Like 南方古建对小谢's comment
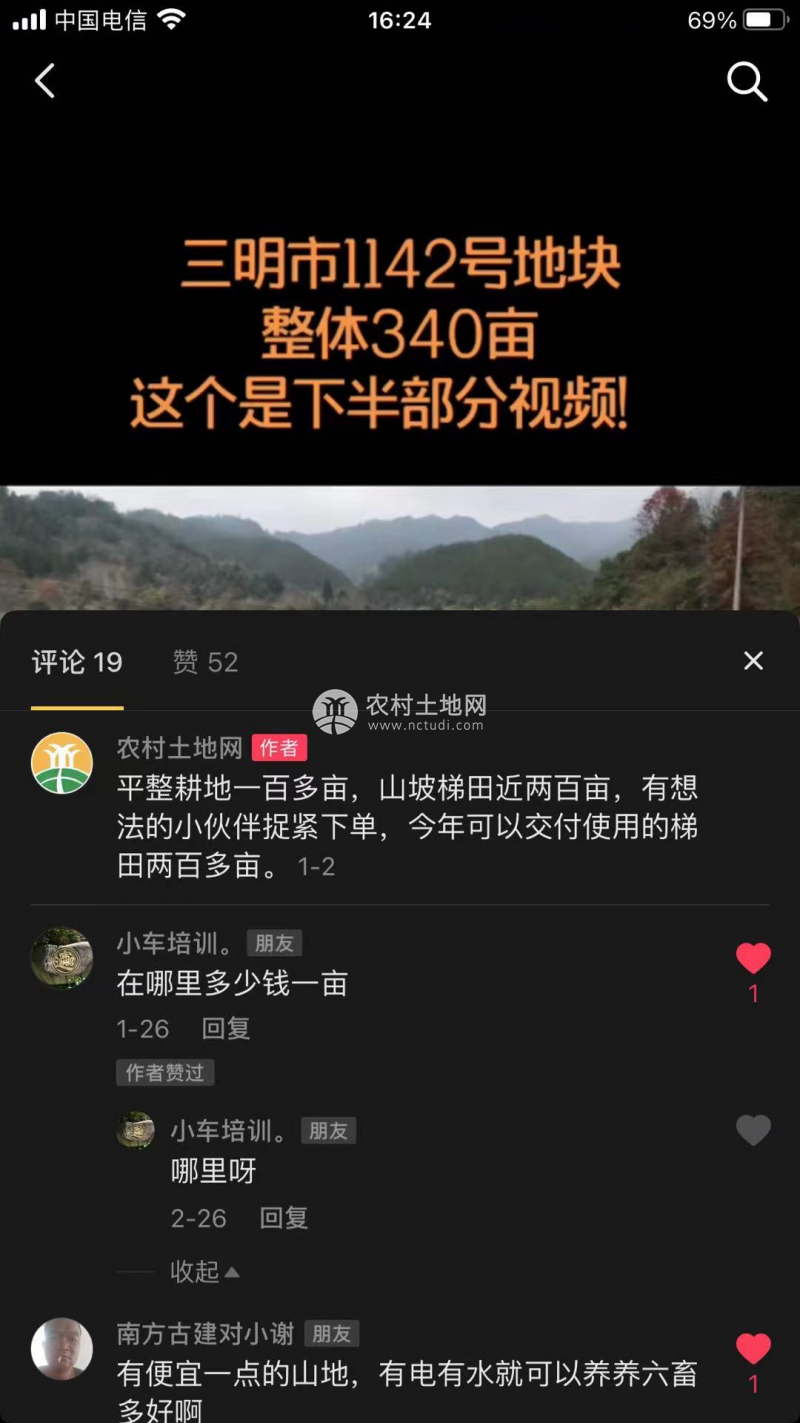The height and width of the screenshot is (1423, 800). pos(753,1349)
